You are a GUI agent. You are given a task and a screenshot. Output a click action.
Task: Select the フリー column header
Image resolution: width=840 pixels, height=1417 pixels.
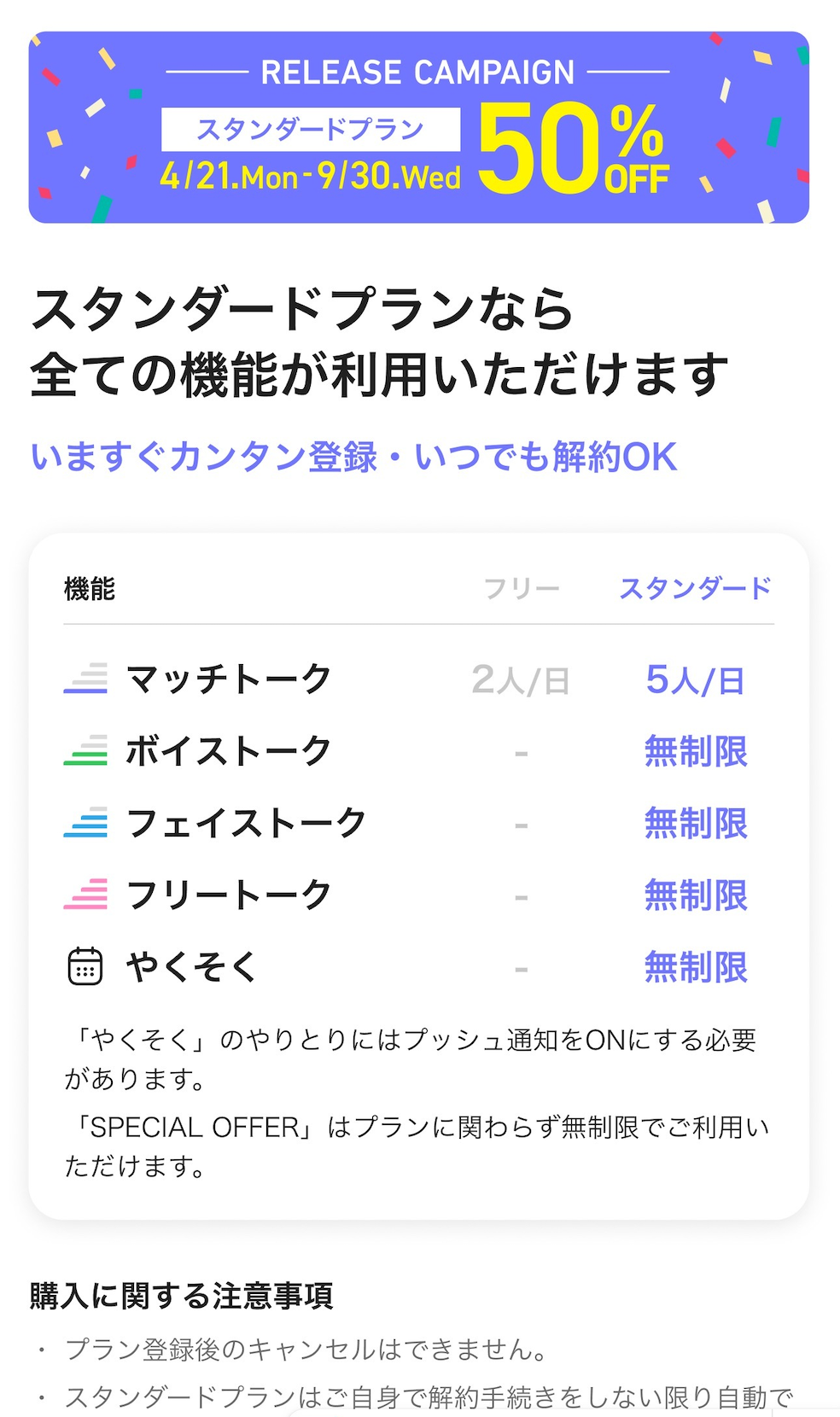point(521,587)
